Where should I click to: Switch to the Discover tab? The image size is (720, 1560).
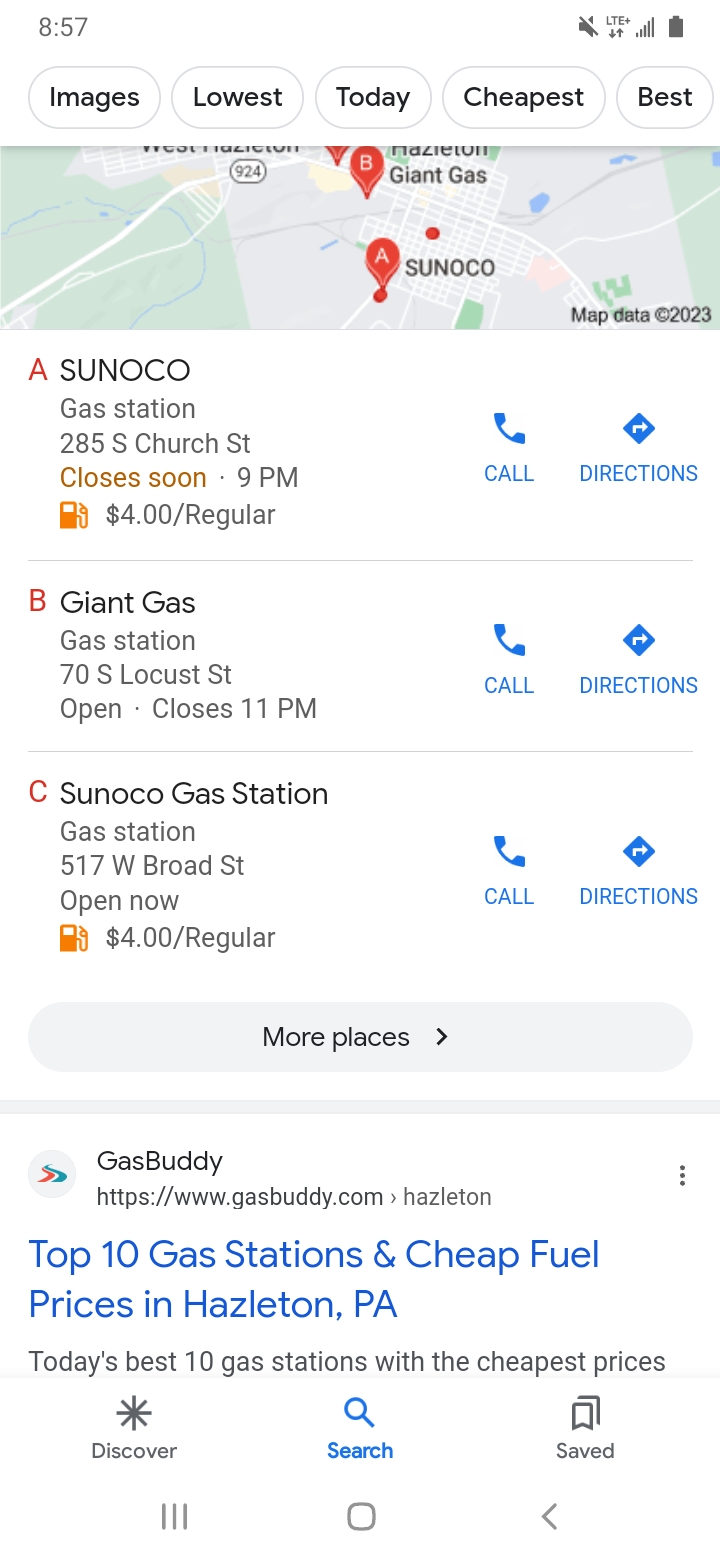tap(134, 1428)
